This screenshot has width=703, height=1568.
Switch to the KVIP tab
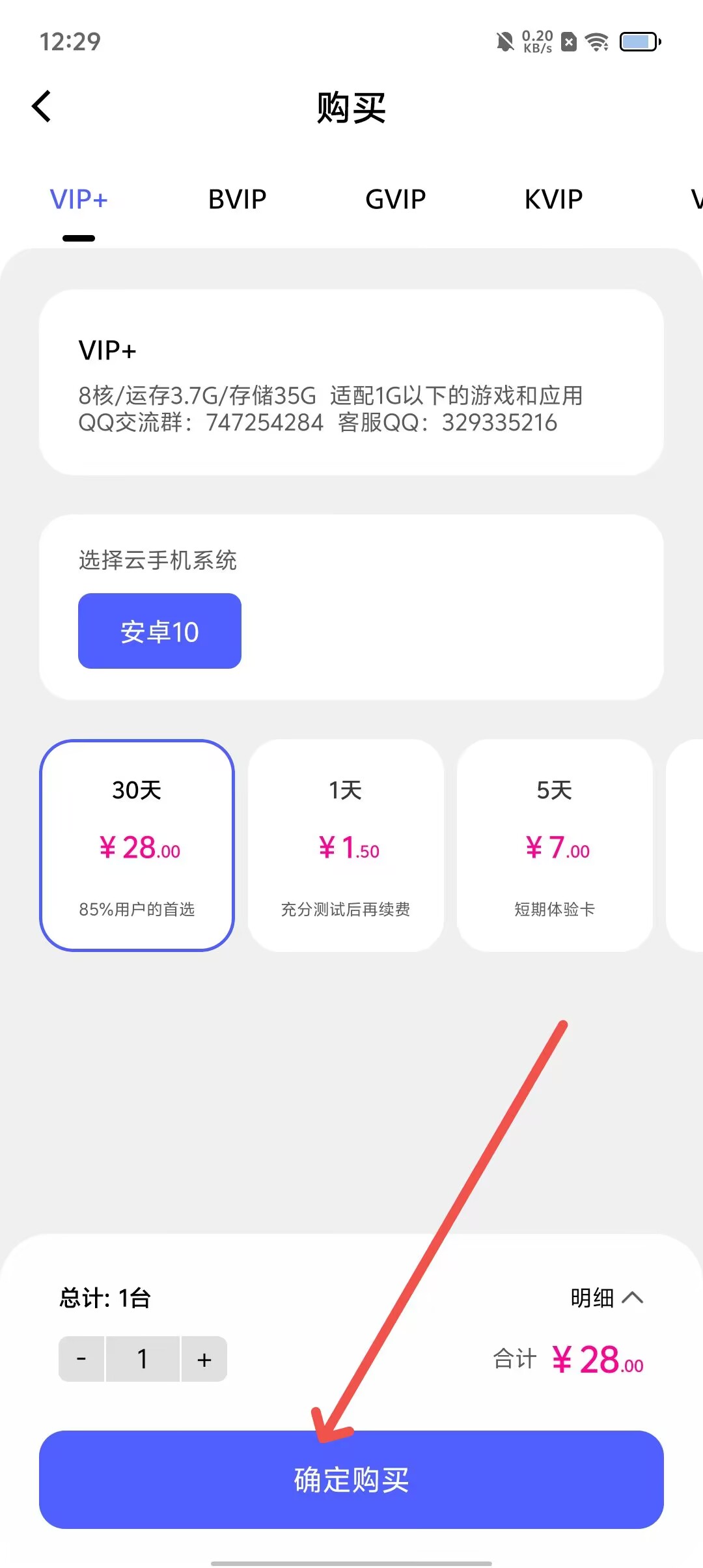[553, 199]
